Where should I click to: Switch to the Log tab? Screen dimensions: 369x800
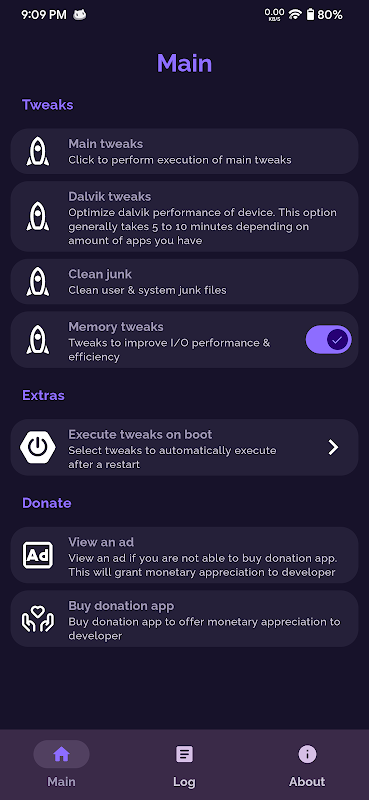[184, 765]
